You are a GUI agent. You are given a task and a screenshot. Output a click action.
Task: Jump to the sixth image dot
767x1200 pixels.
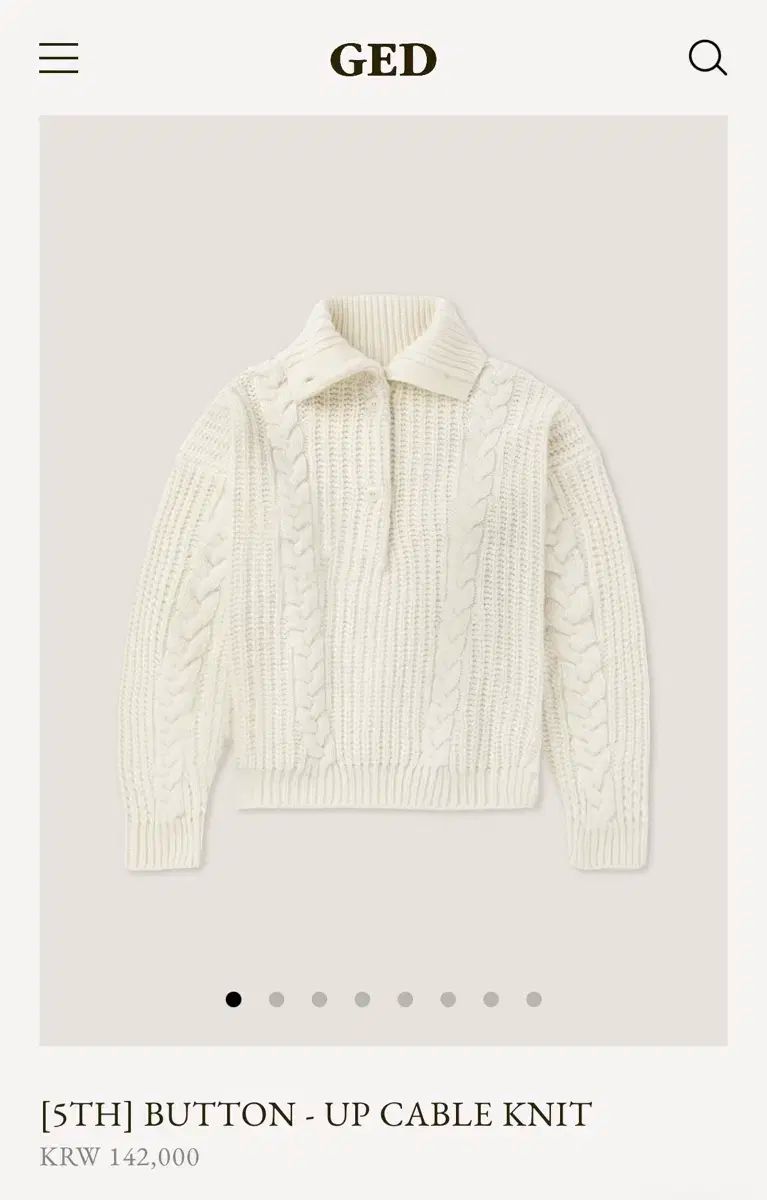tap(447, 998)
